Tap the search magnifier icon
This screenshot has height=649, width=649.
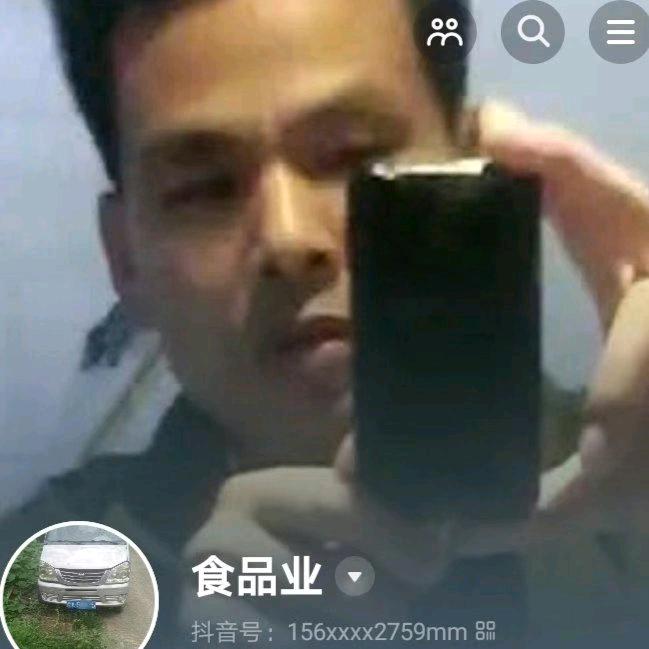(x=532, y=32)
